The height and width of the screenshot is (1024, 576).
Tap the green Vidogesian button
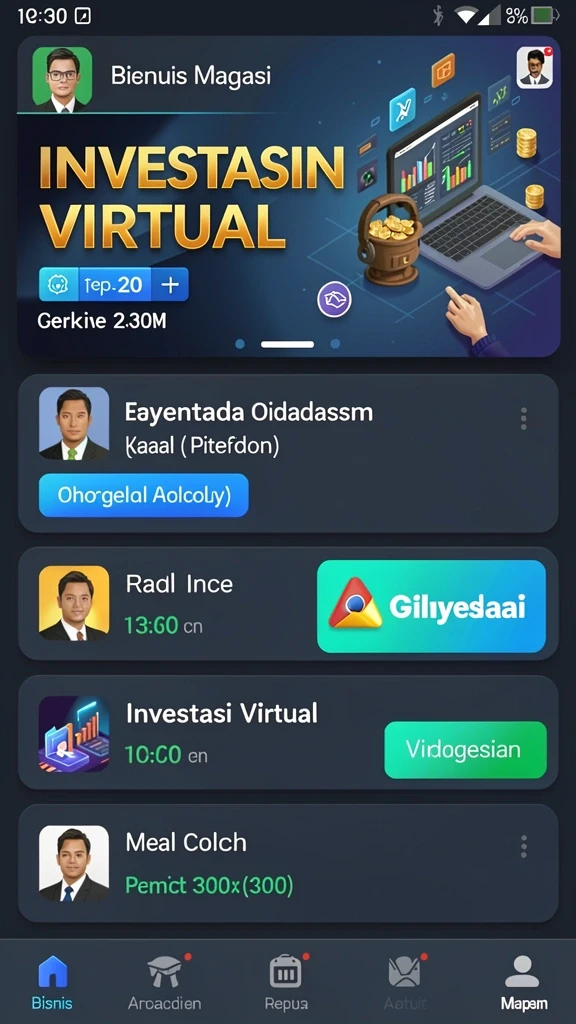(465, 750)
